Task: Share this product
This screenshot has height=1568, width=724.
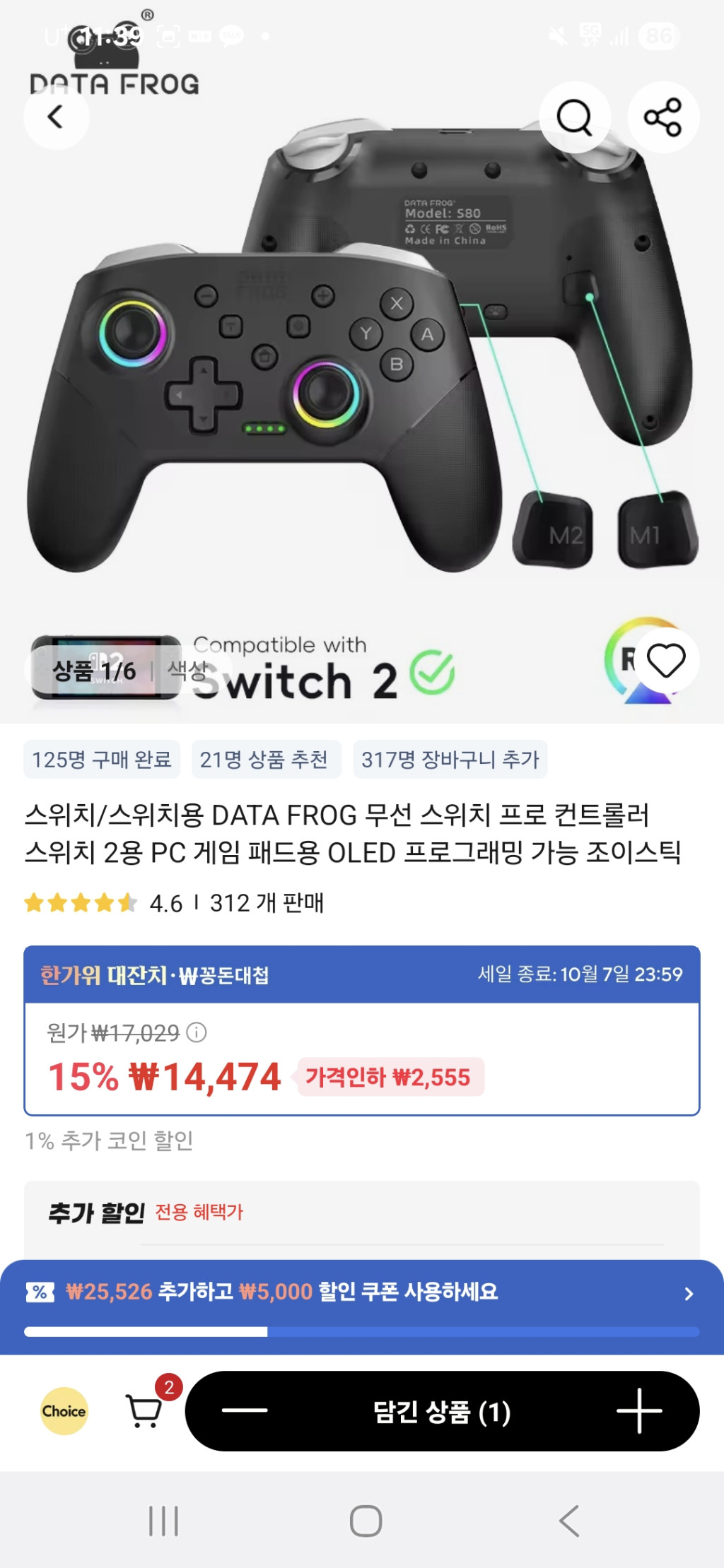Action: tap(662, 117)
